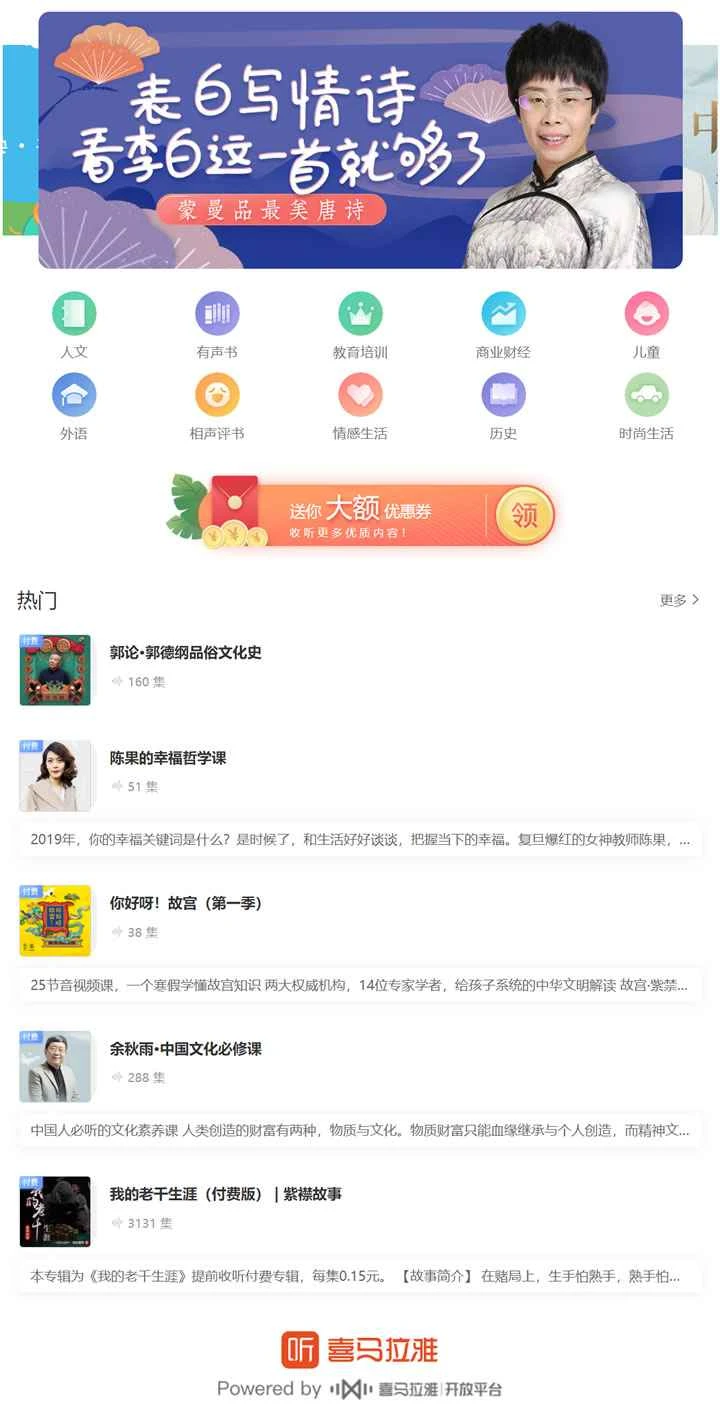Select the 有声书 audiobook category icon

(217, 314)
